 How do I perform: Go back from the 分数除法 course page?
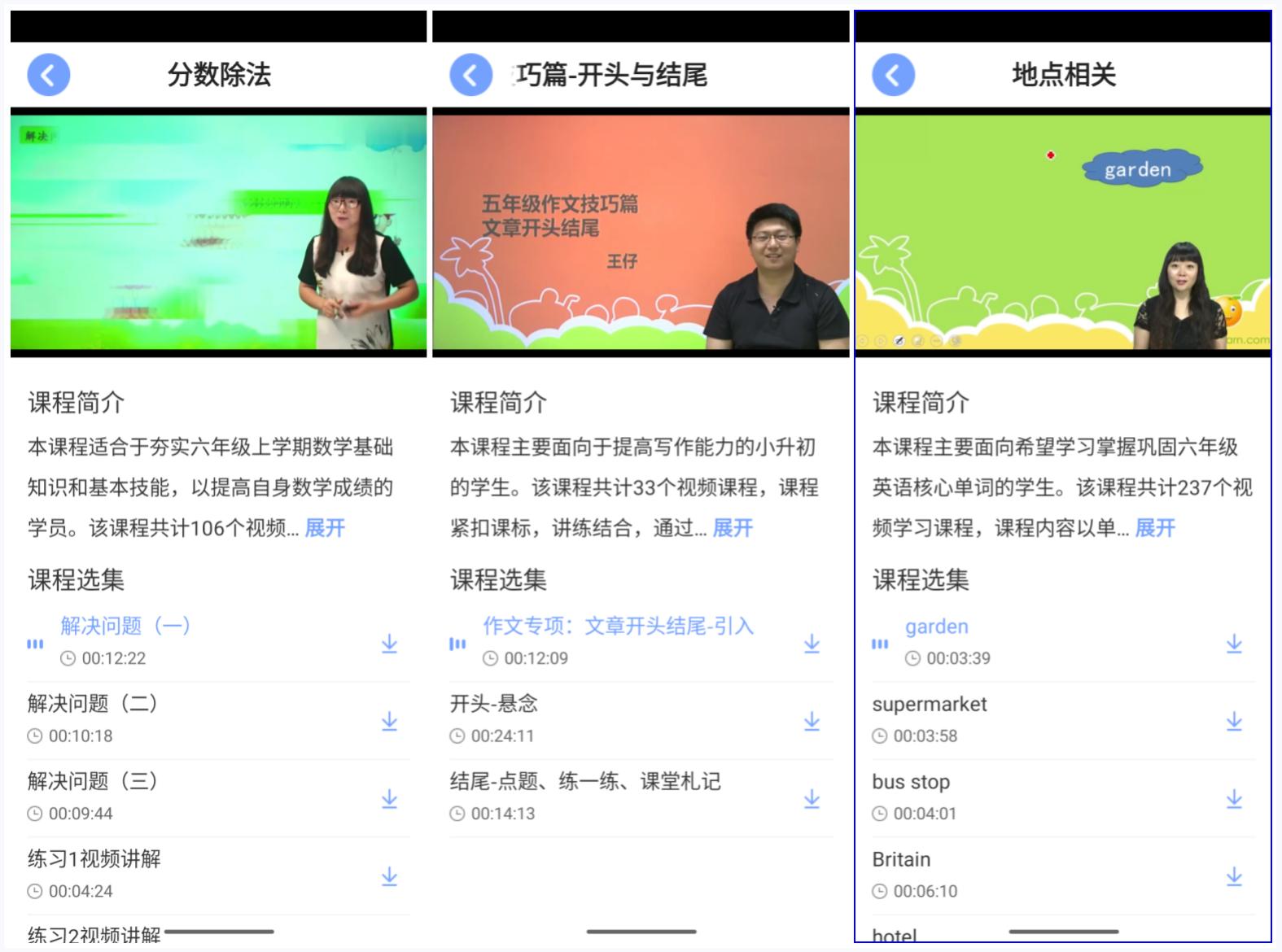click(49, 75)
